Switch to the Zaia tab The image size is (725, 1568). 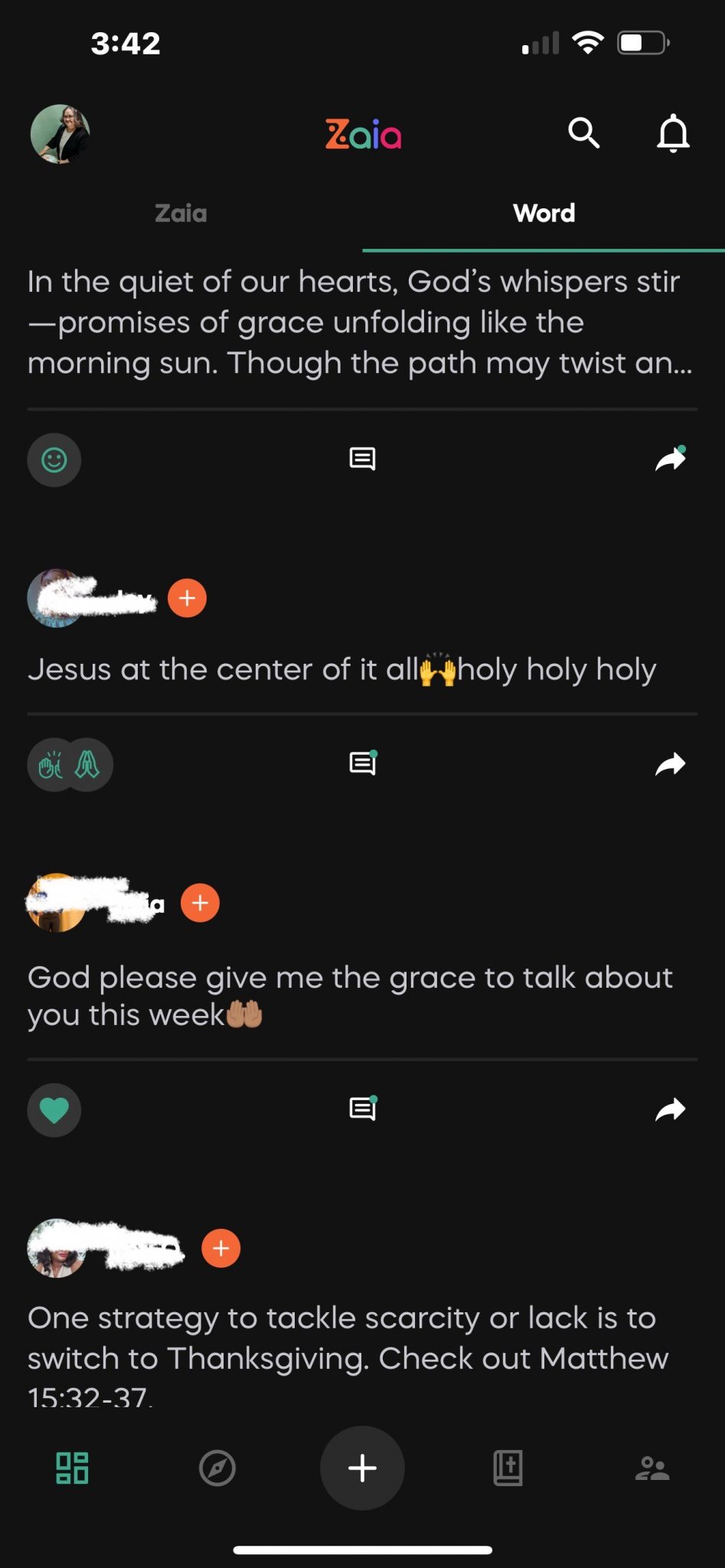point(181,213)
